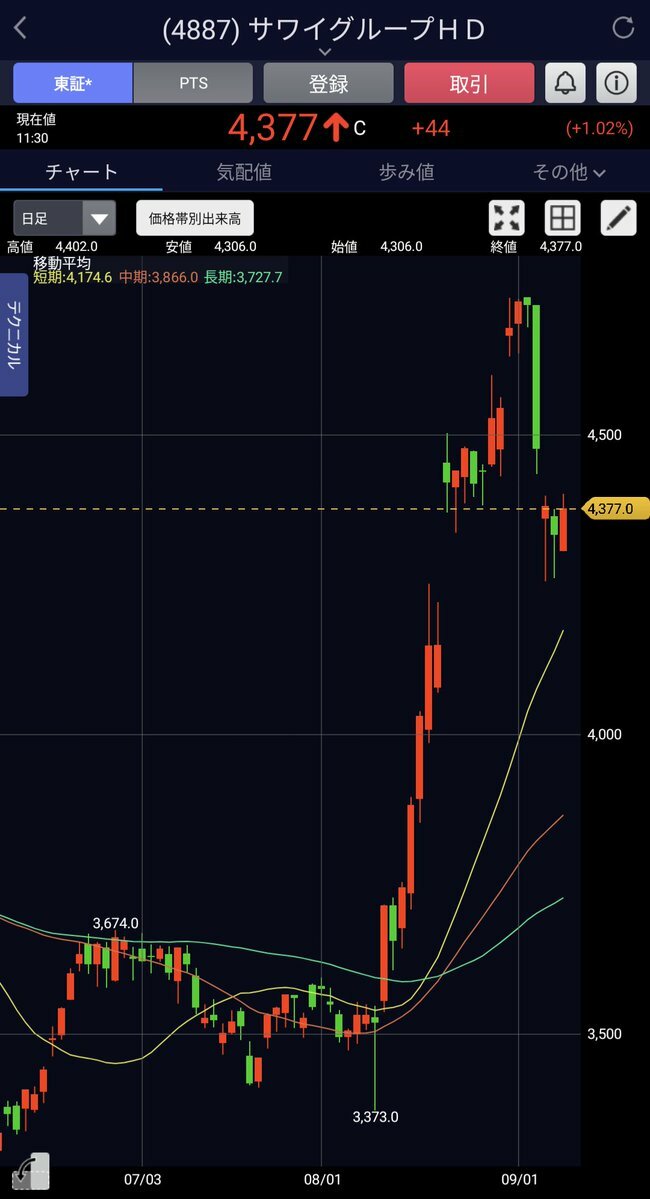The width and height of the screenshot is (650, 1199).
Task: Expand chart to full screen
Action: (506, 218)
